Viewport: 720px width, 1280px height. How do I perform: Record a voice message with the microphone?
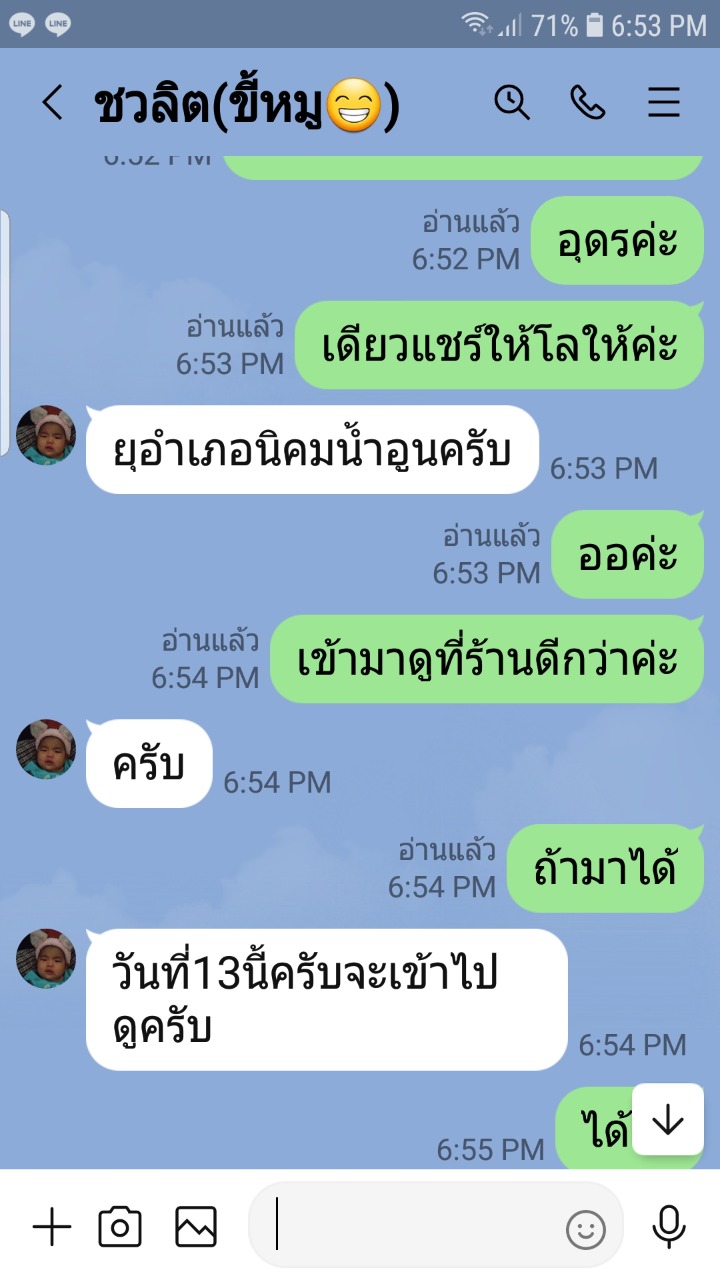tap(668, 1226)
